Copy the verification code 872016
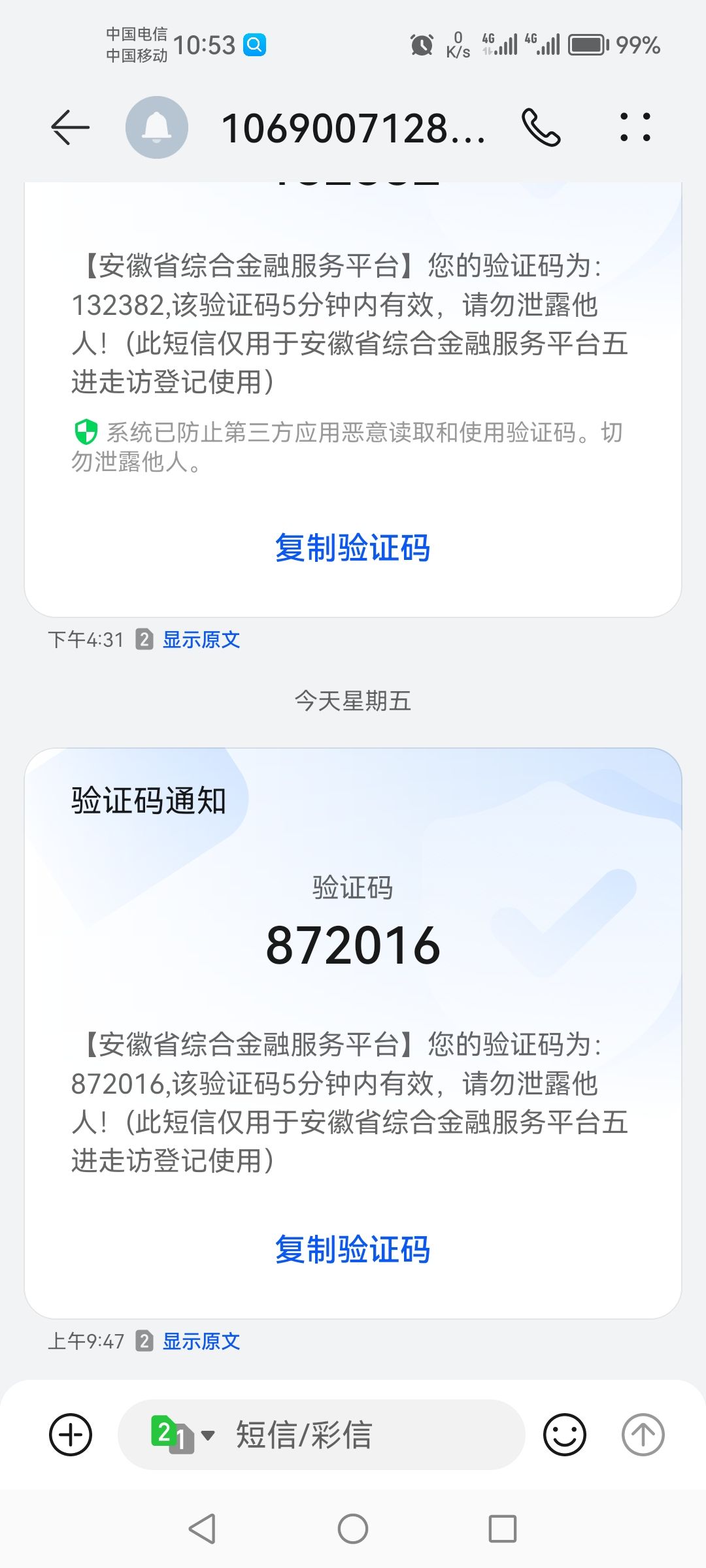Image resolution: width=706 pixels, height=1568 pixels. pyautogui.click(x=352, y=1249)
